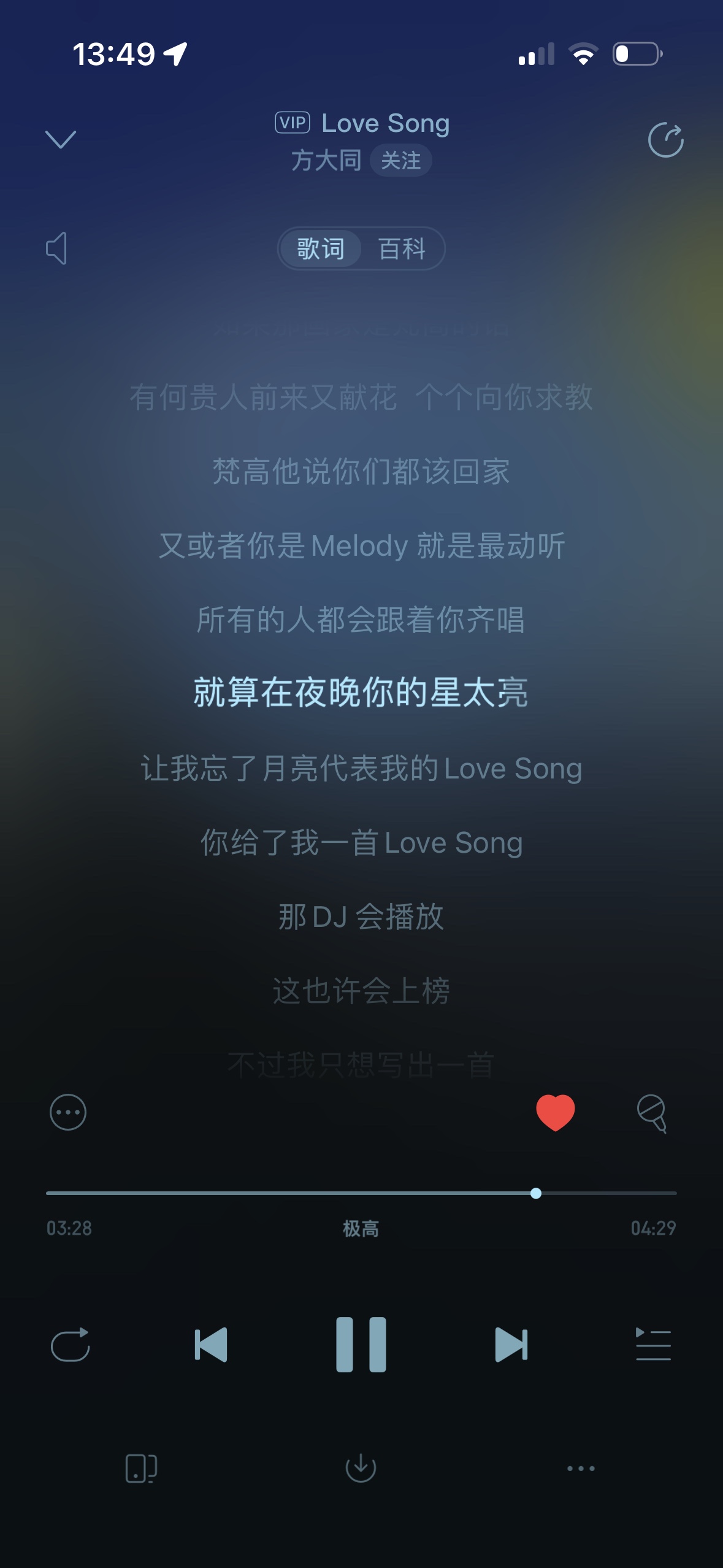Pause the current song
The image size is (723, 1568).
point(361,1344)
